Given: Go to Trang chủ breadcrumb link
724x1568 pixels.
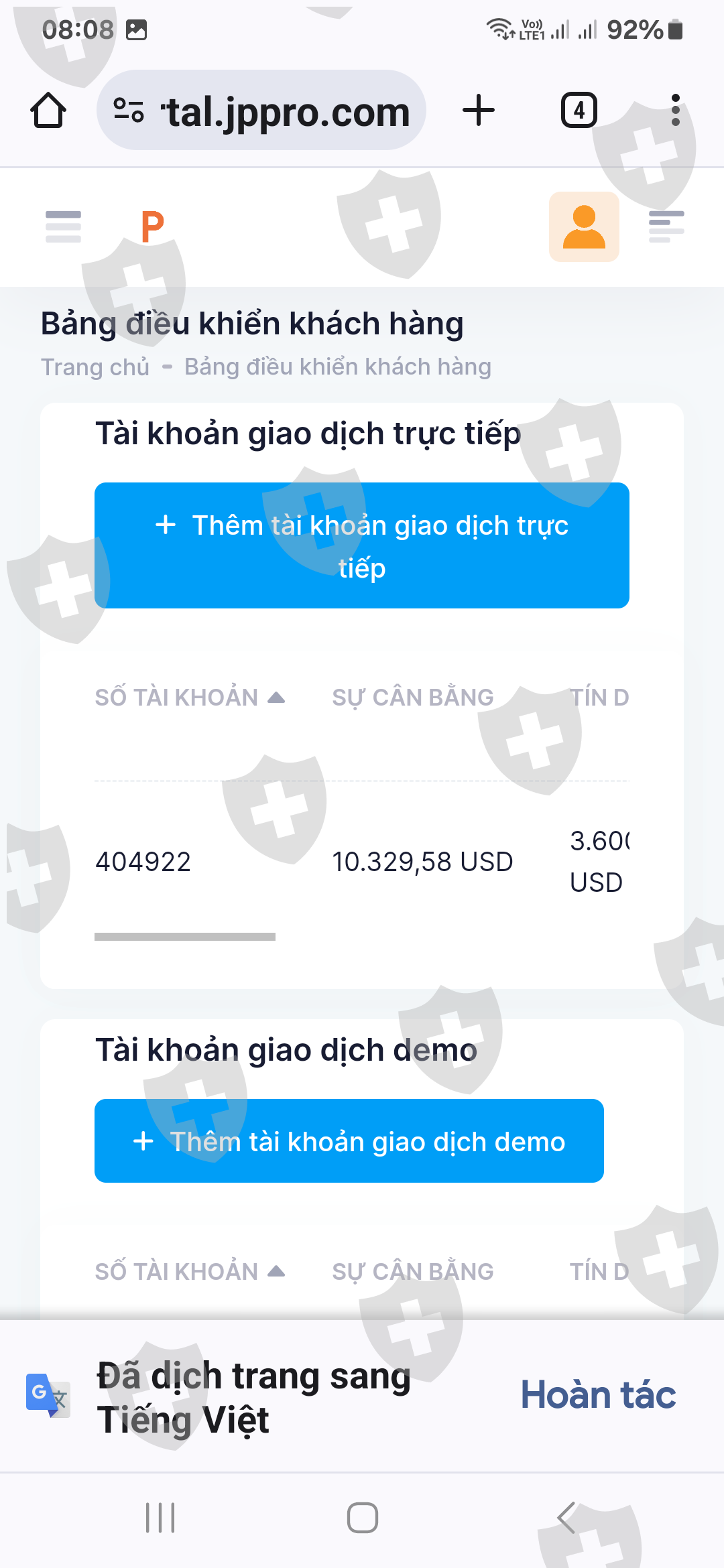Looking at the screenshot, I should pyautogui.click(x=95, y=367).
